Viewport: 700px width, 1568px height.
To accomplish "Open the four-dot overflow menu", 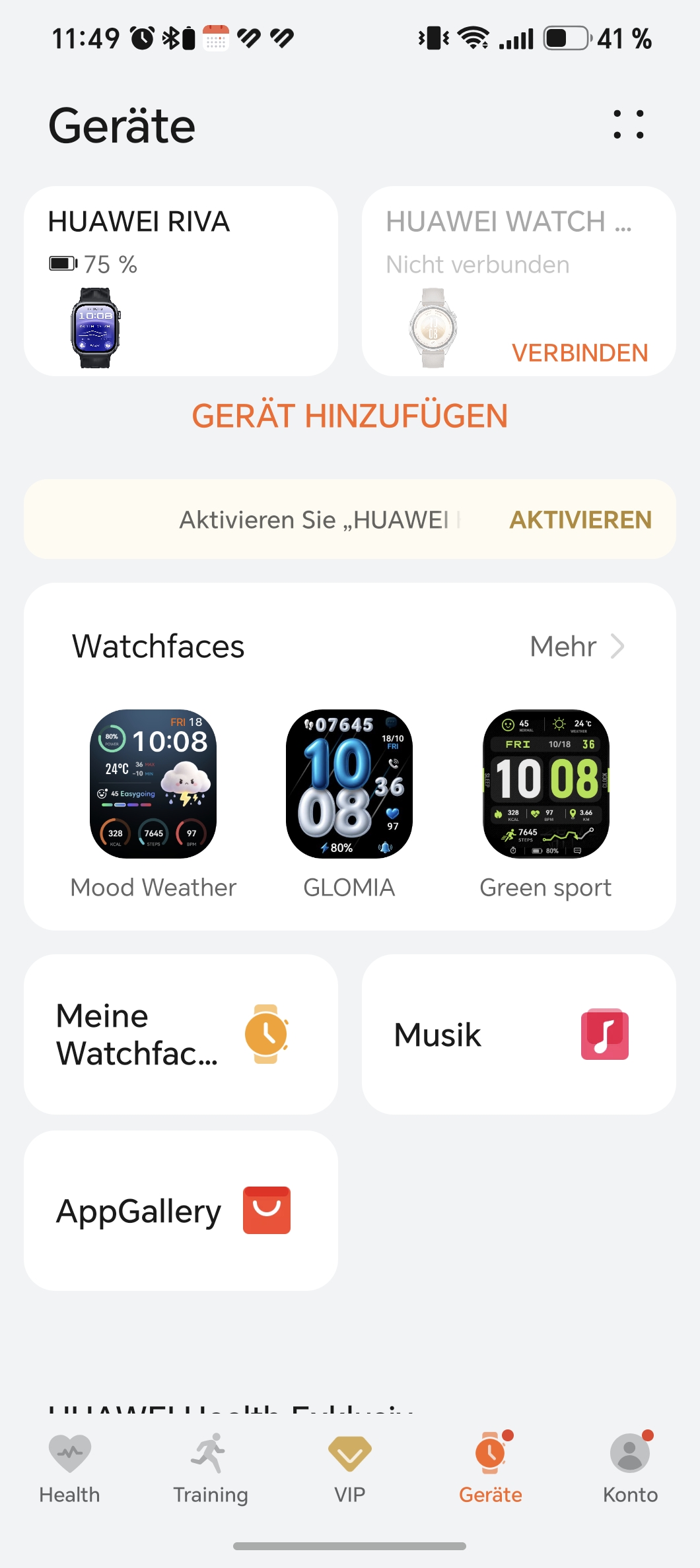I will 628,124.
